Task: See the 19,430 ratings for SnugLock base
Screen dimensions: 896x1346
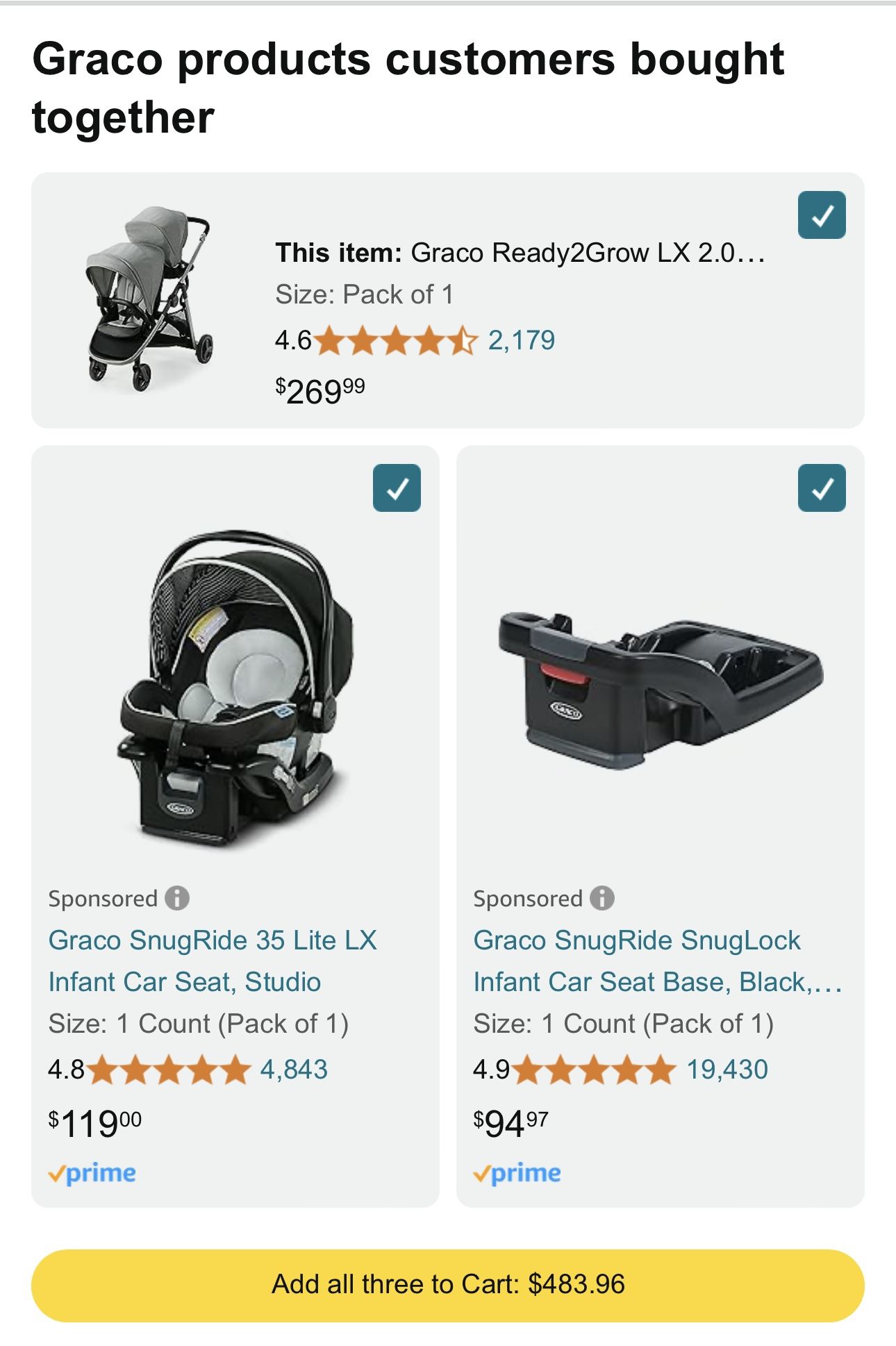Action: [x=727, y=1070]
